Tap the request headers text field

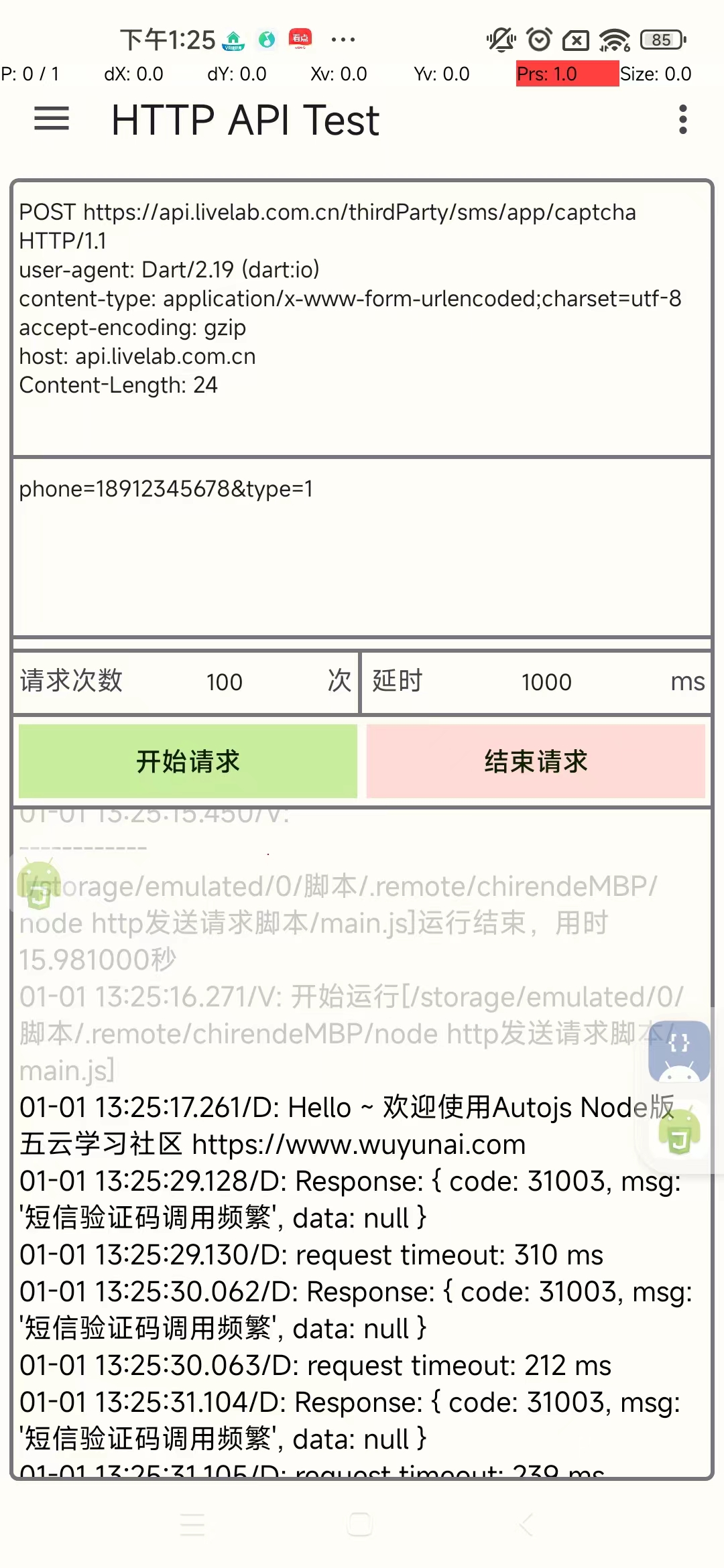(361, 318)
